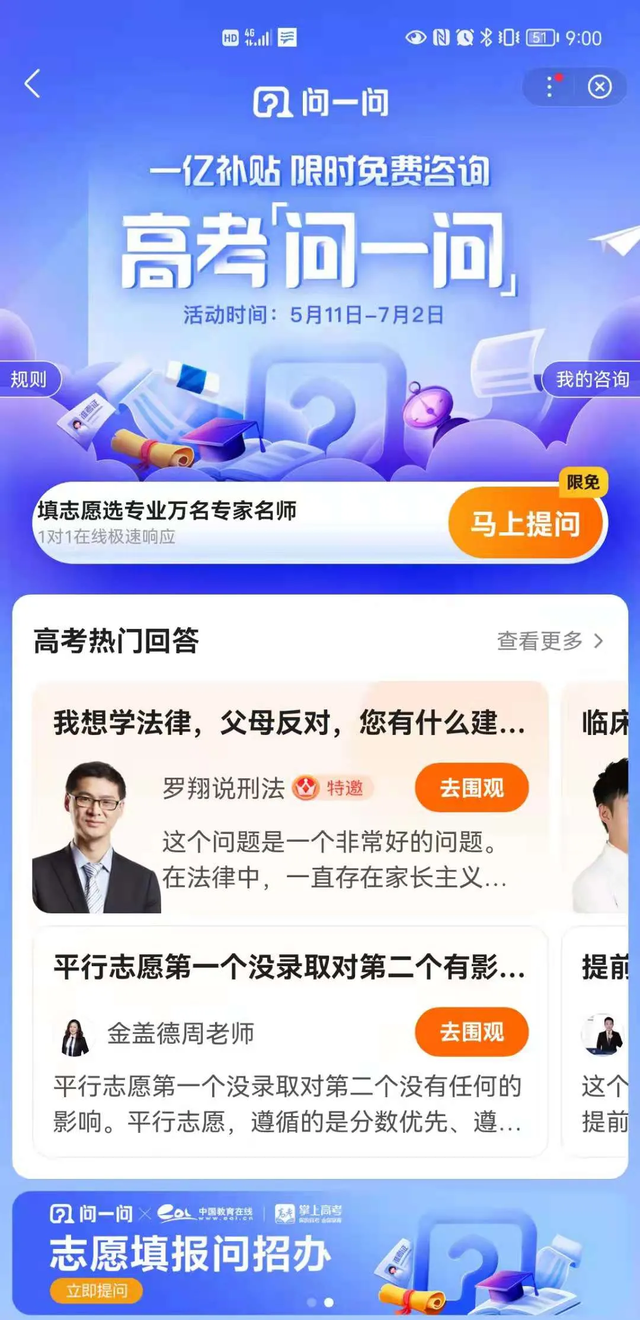The width and height of the screenshot is (640, 1320).
Task: Open the 我想学法律 question card
Action: [x=289, y=724]
